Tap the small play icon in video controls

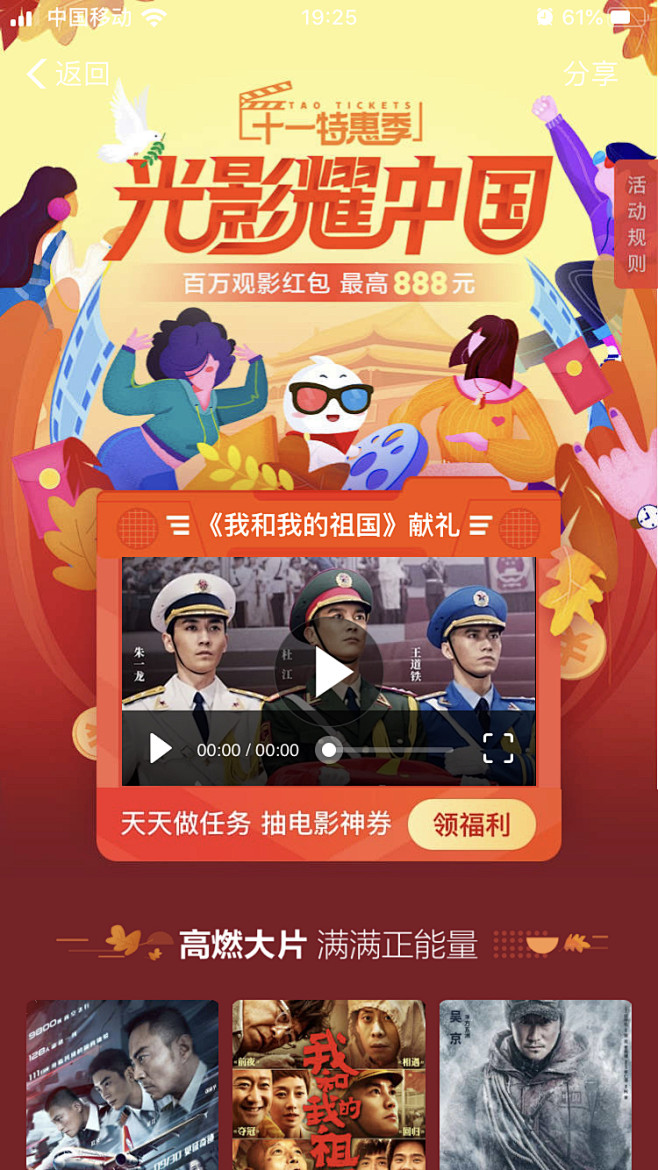pyautogui.click(x=160, y=749)
